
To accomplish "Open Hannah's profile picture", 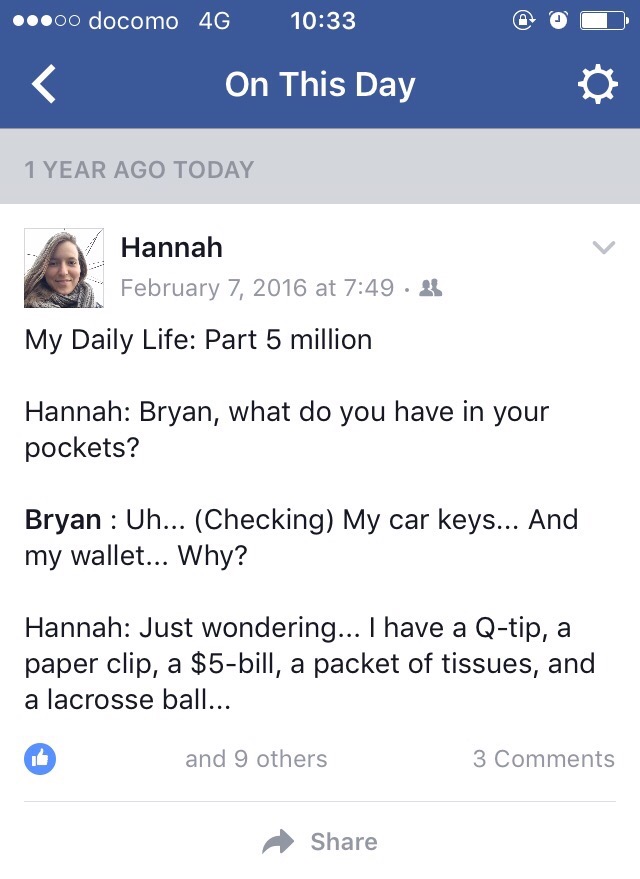I will coord(65,267).
